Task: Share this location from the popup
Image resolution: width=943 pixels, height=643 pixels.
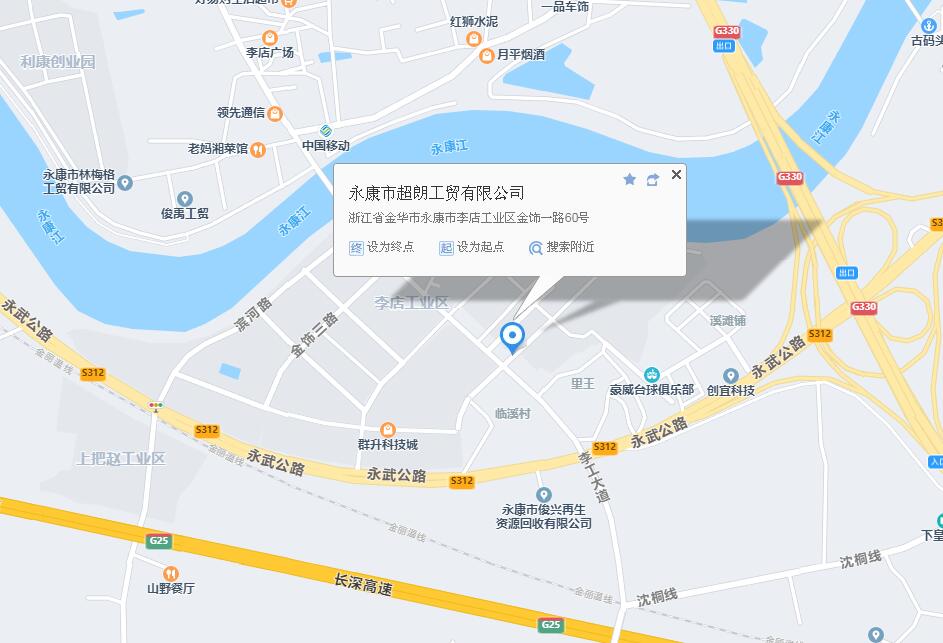Action: pyautogui.click(x=653, y=180)
